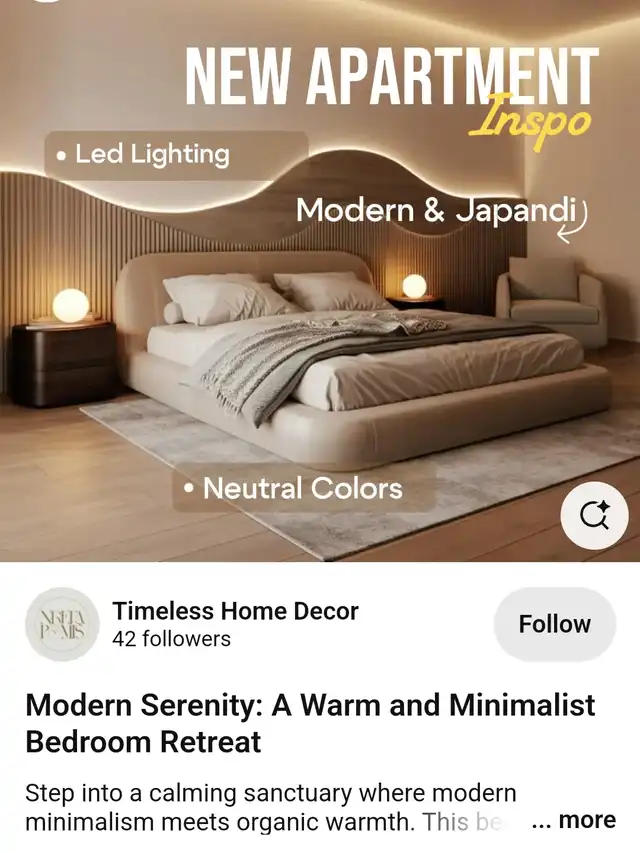Expand the description with more
This screenshot has width=640, height=853.
[x=574, y=820]
